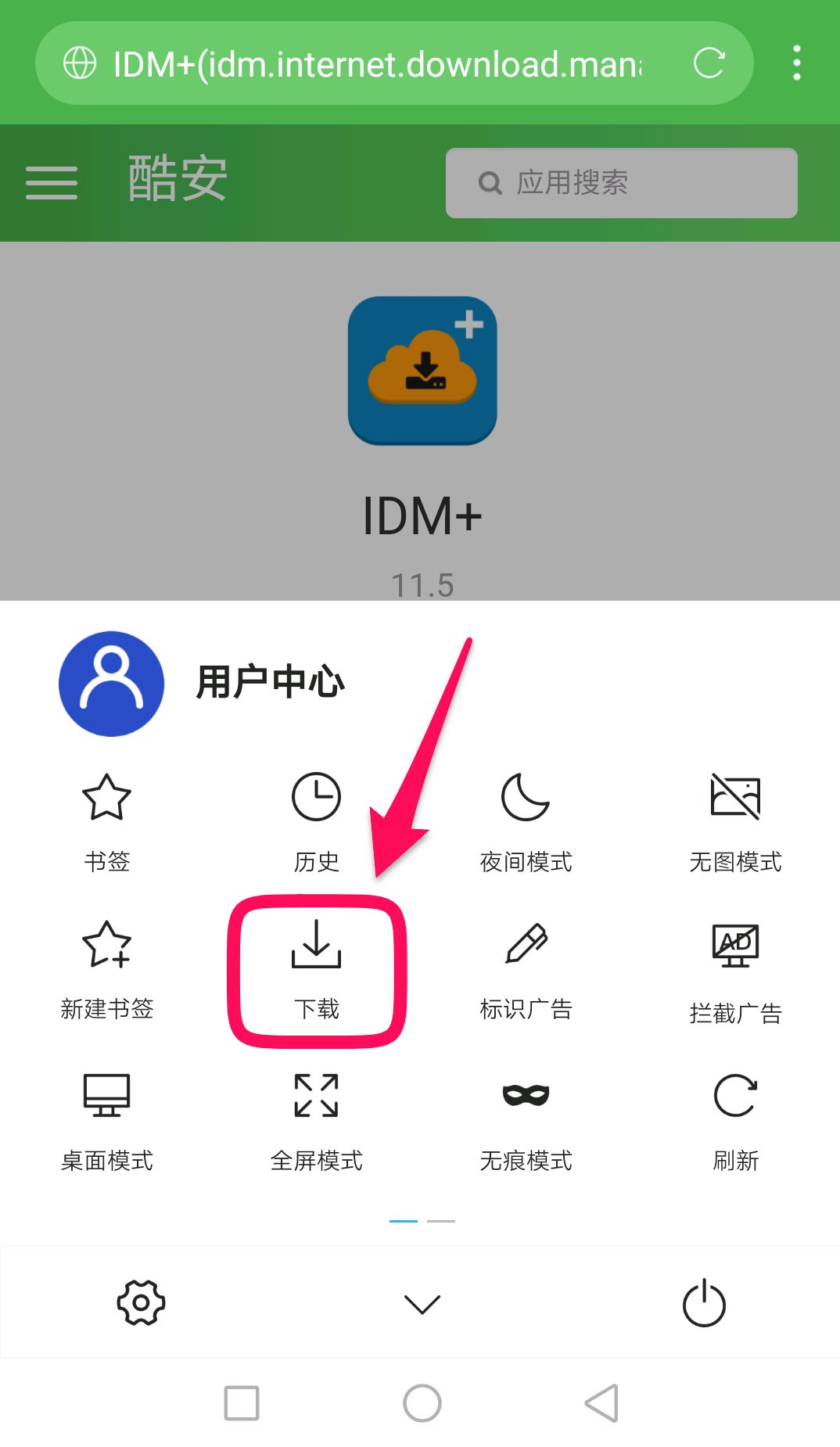The image size is (840, 1447).
Task: Tap the IDM+ address bar
Action: (375, 63)
